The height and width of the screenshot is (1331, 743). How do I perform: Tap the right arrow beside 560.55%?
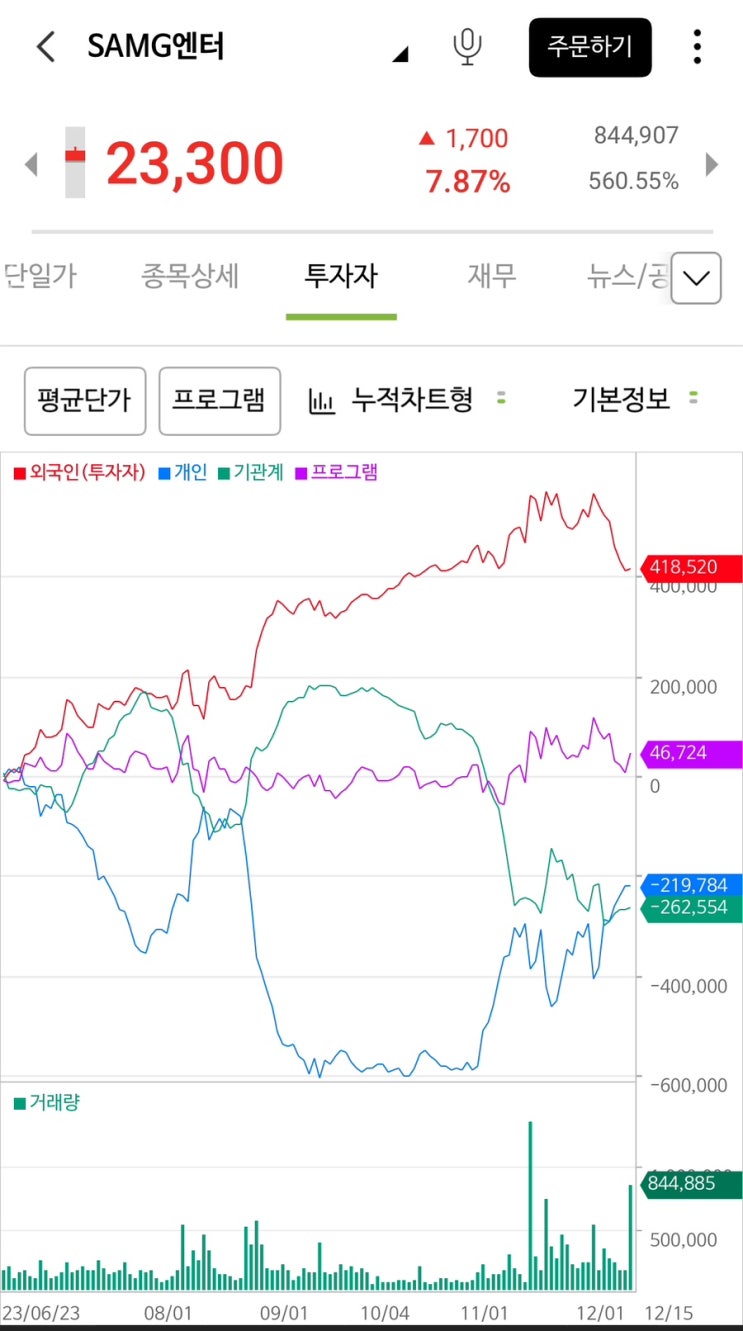[713, 165]
